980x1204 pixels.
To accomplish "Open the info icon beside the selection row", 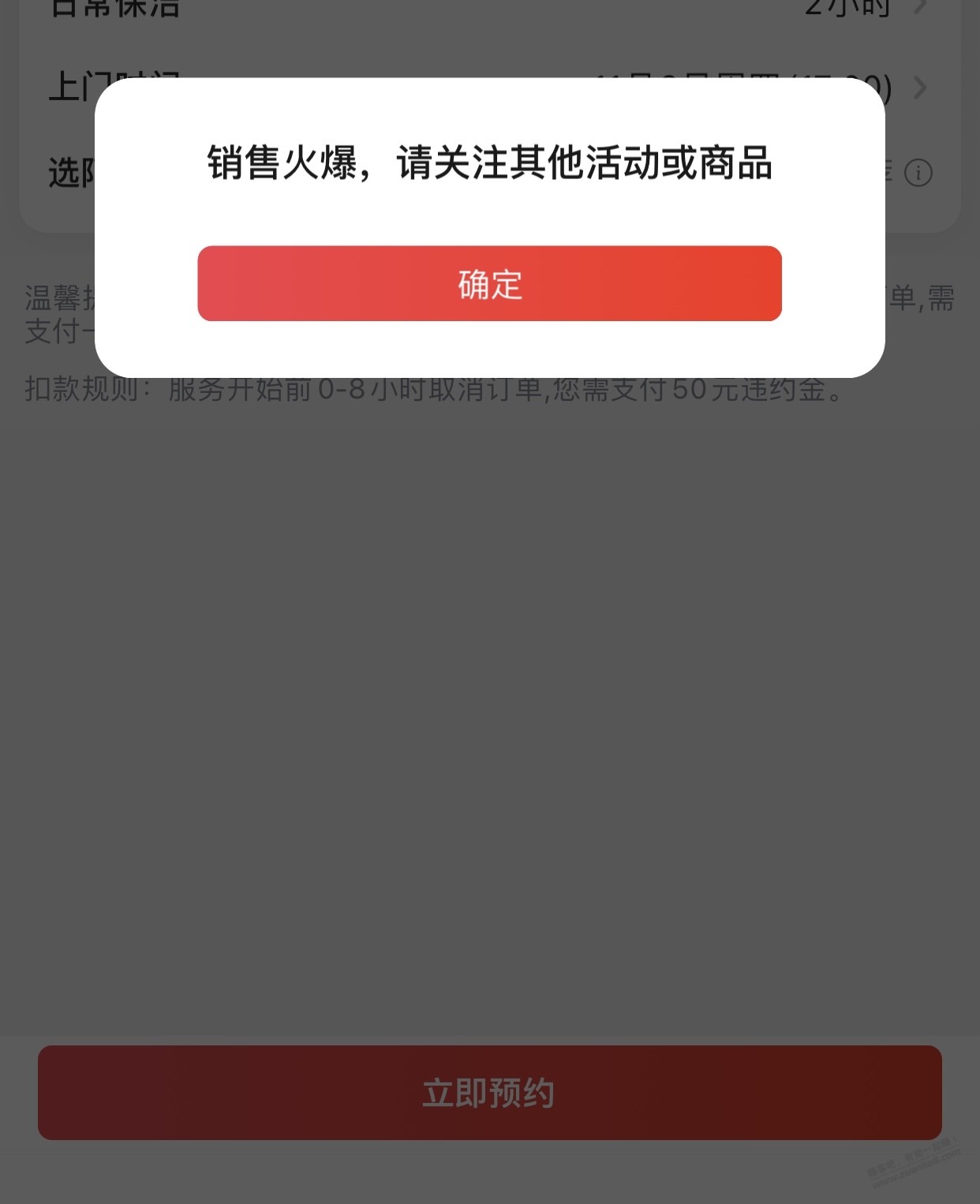I will tap(918, 172).
